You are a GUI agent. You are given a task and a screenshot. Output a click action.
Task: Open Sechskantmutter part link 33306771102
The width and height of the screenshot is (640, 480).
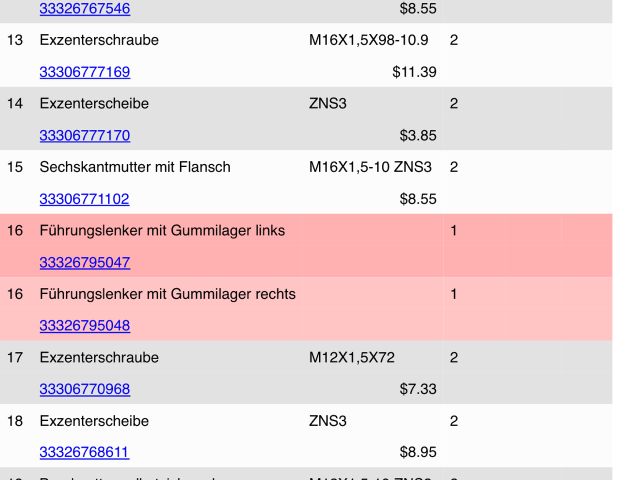[85, 199]
